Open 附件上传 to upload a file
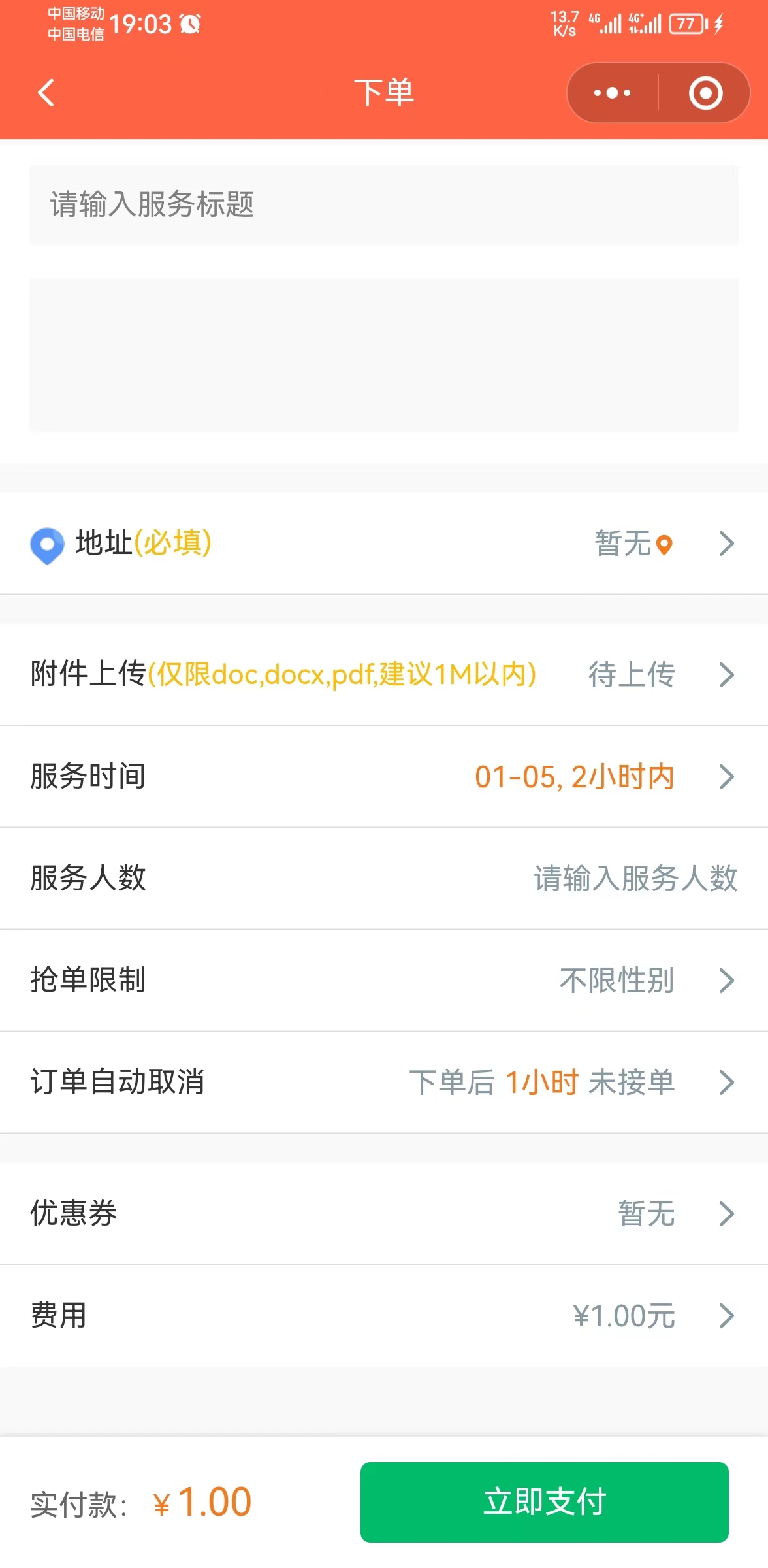This screenshot has width=768, height=1568. point(383,674)
